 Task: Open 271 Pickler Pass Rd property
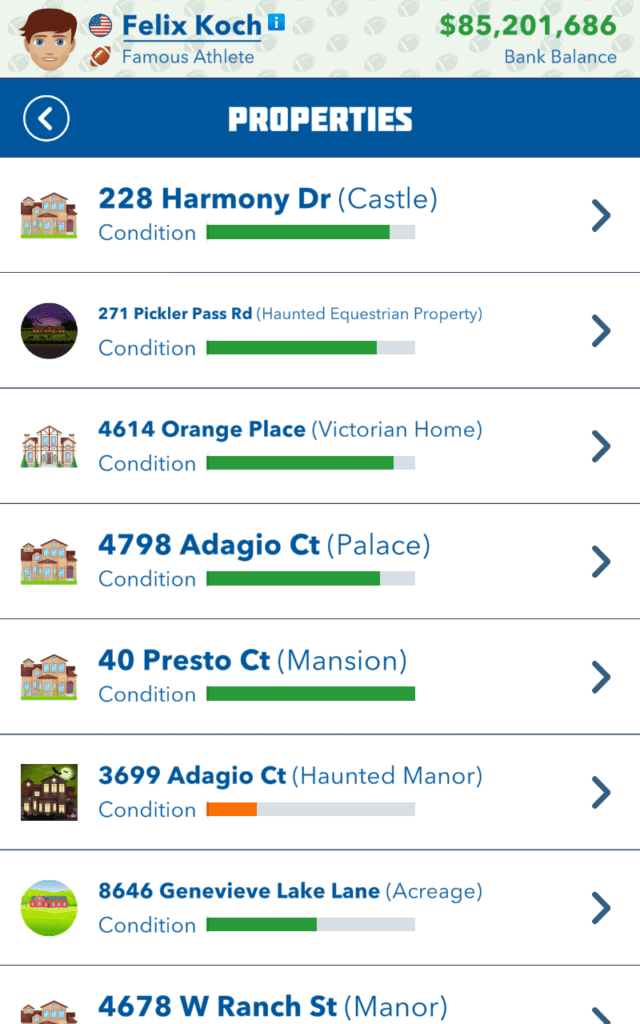coord(320,330)
